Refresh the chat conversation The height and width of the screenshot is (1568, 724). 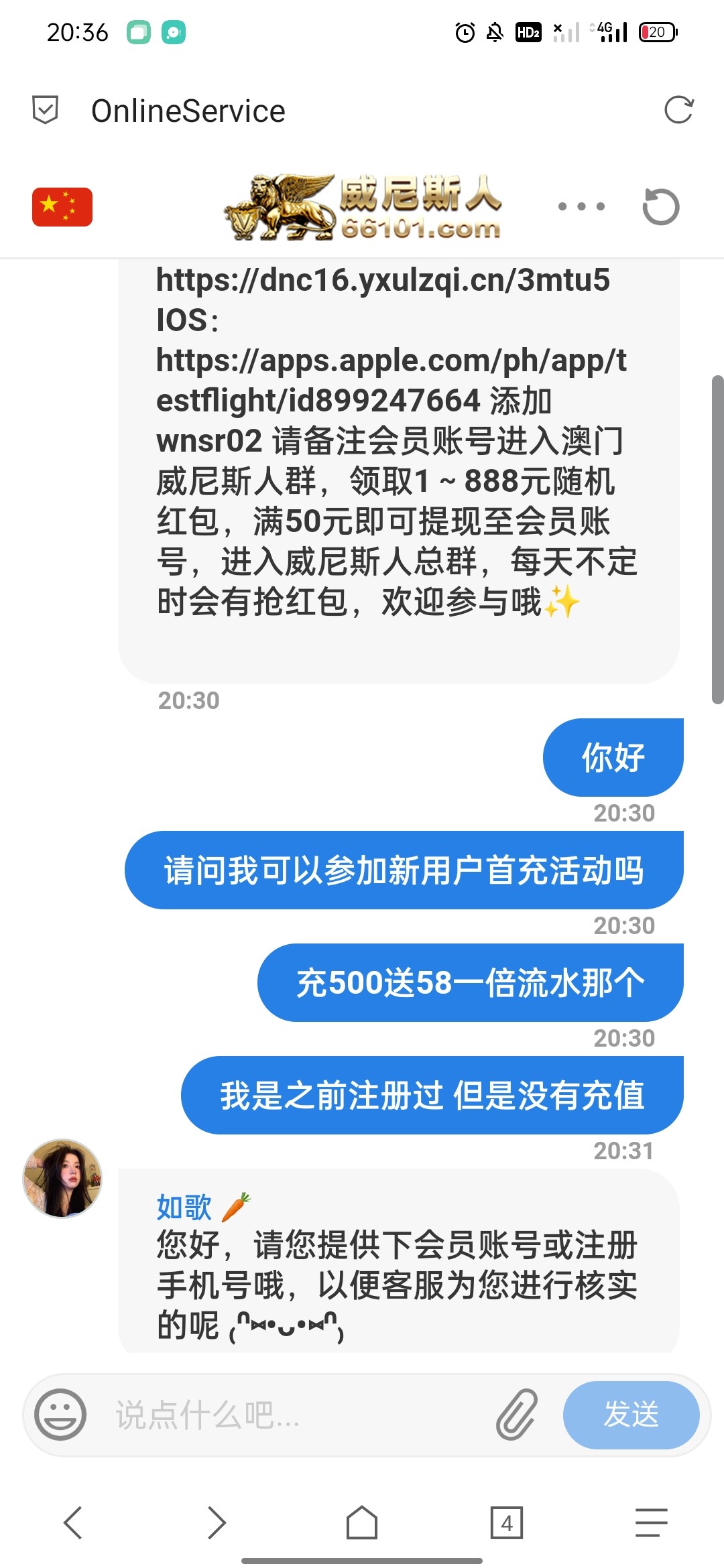click(660, 206)
